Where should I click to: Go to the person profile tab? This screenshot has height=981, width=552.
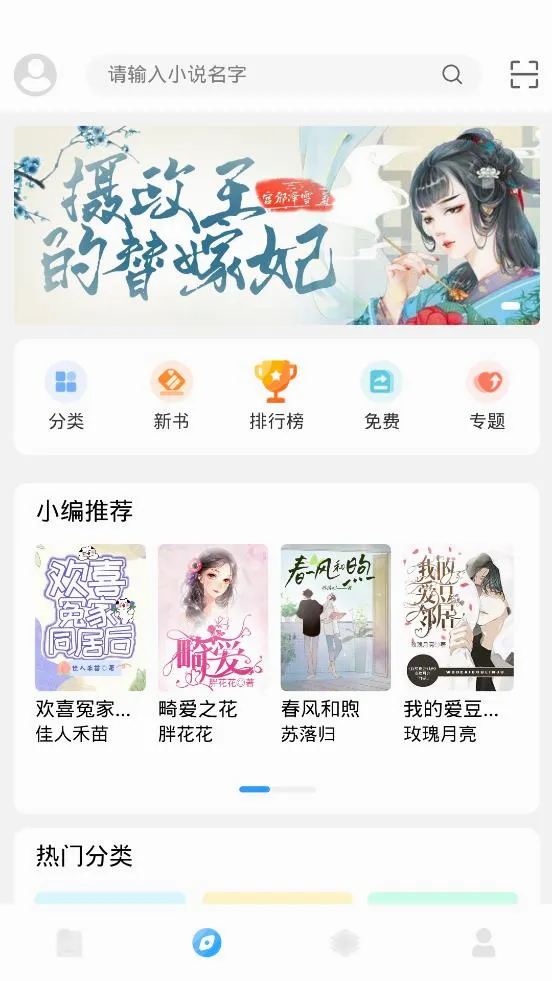point(483,943)
